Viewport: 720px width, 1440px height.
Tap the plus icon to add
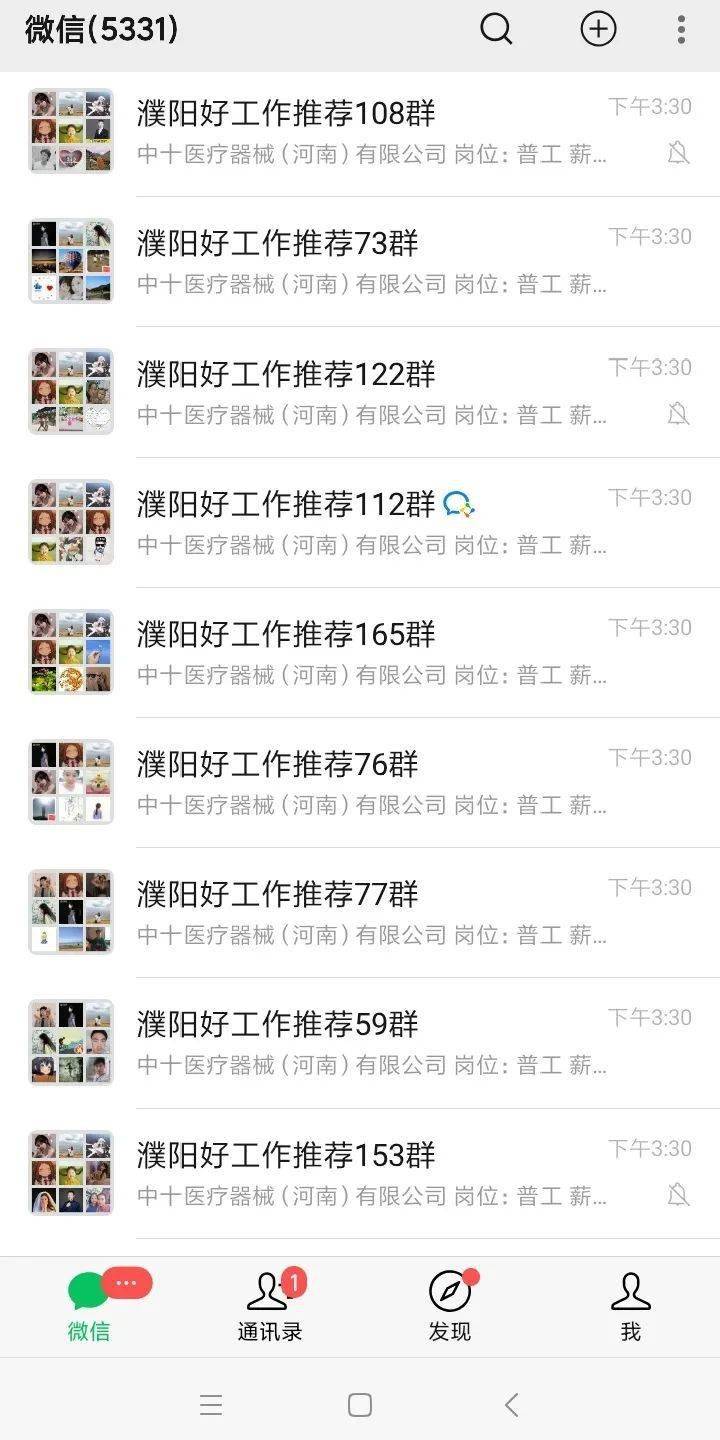tap(598, 29)
